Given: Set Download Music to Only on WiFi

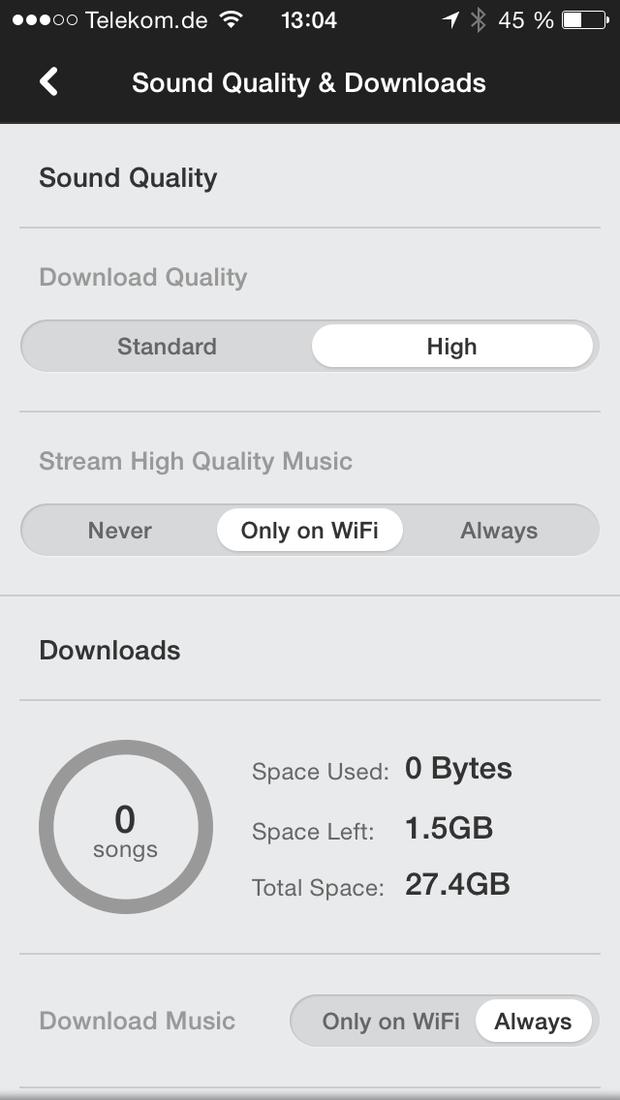Looking at the screenshot, I should tap(391, 1021).
